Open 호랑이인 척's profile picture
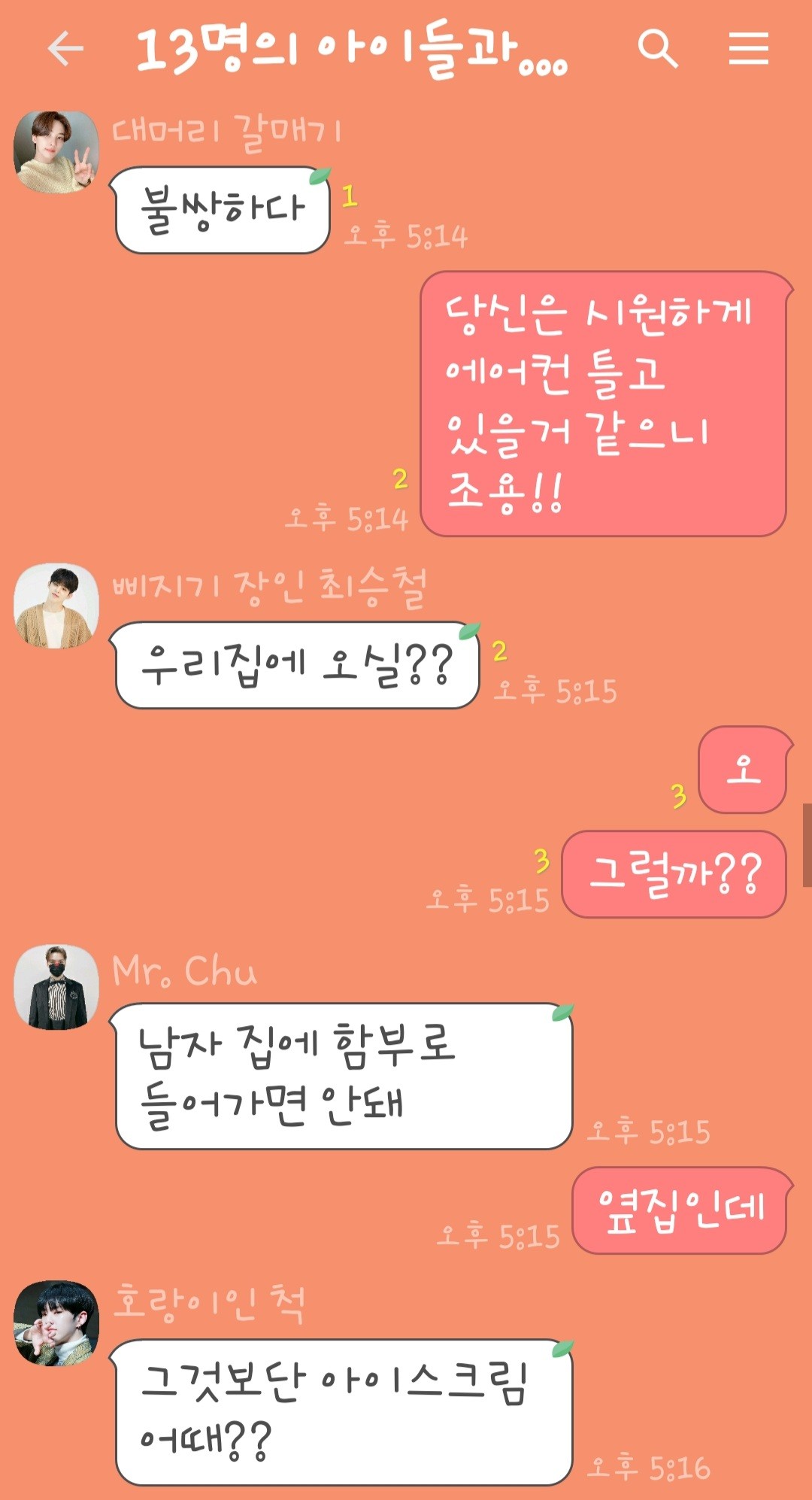 pyautogui.click(x=56, y=1323)
